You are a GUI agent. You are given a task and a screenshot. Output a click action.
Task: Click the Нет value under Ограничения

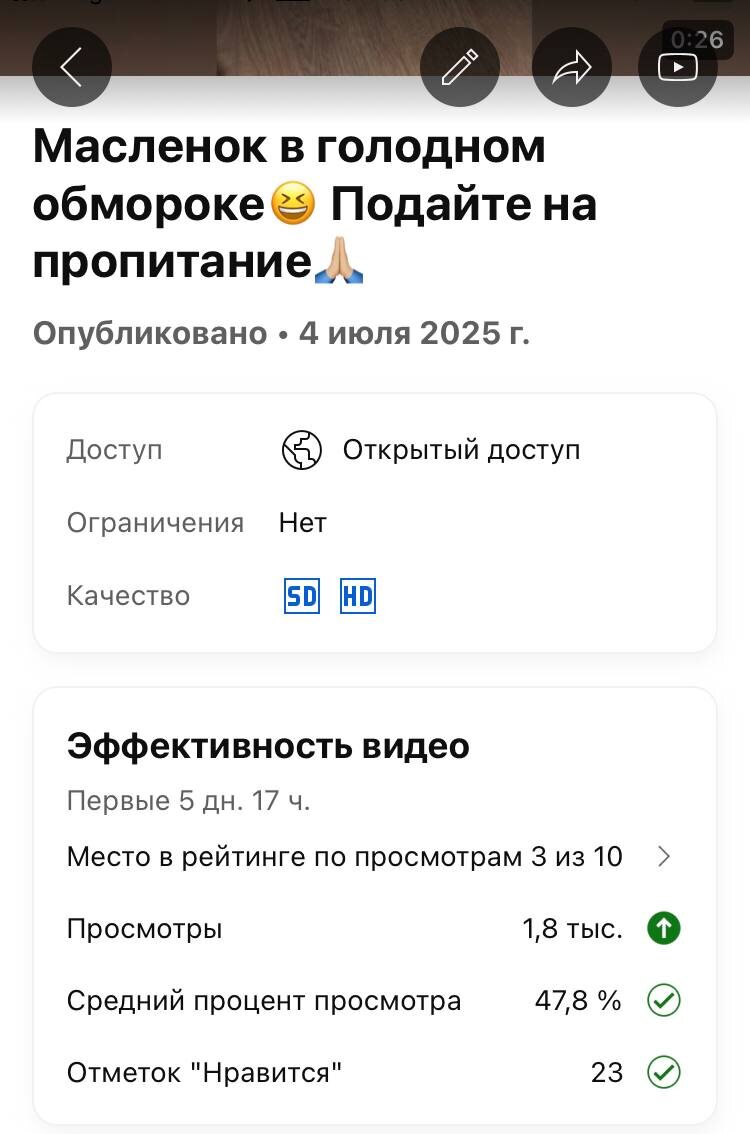pyautogui.click(x=302, y=522)
